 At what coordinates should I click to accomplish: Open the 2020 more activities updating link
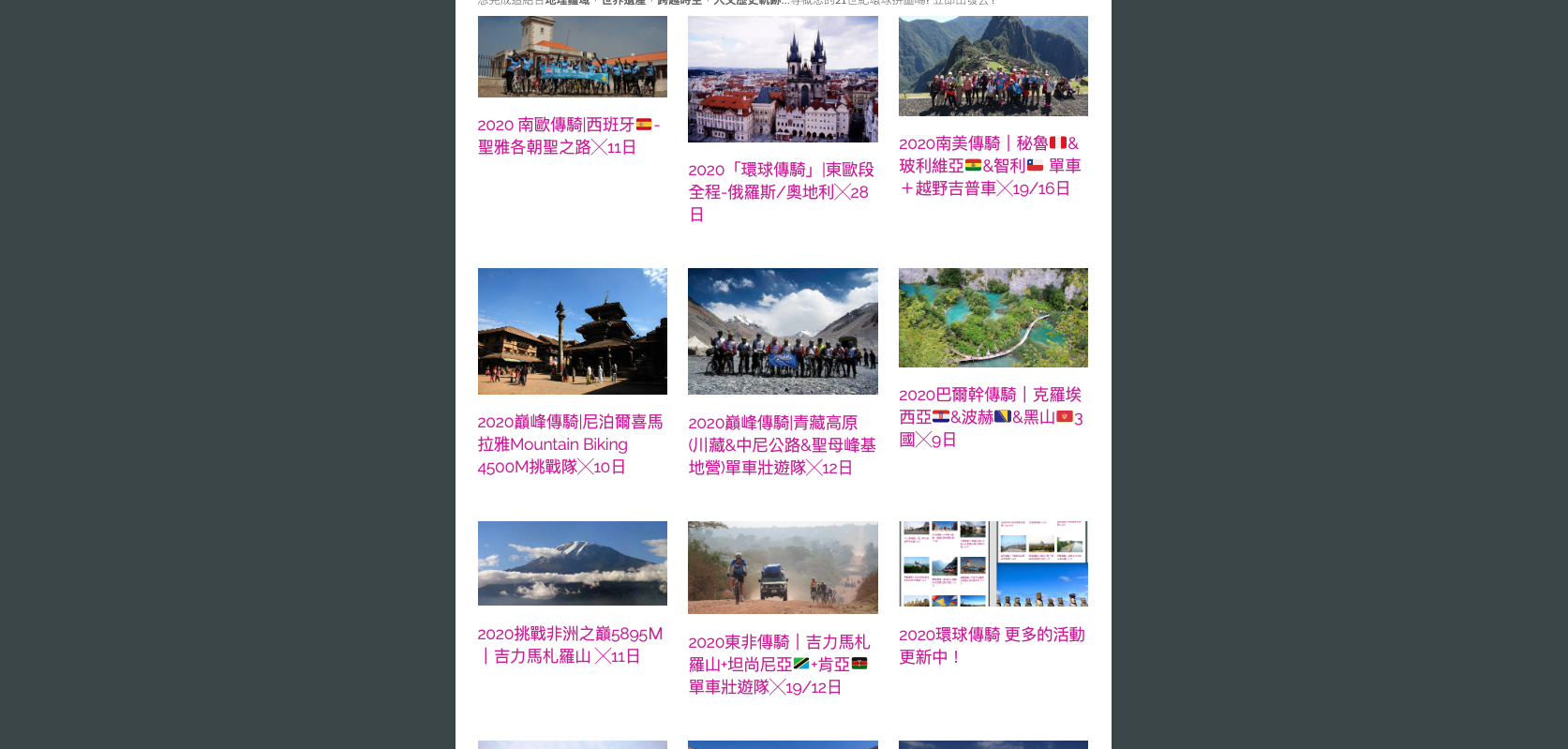991,646
